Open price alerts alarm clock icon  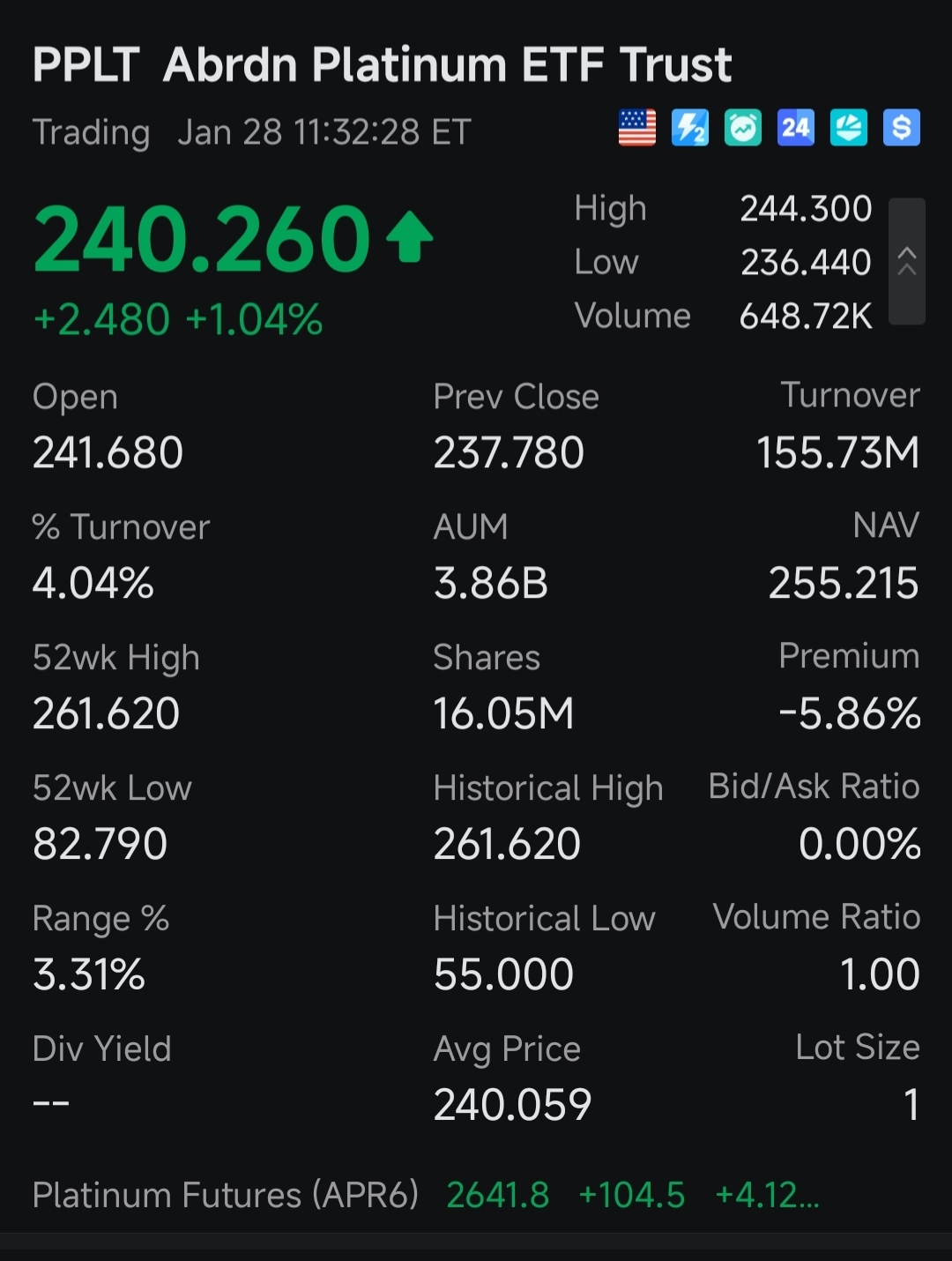tap(743, 128)
